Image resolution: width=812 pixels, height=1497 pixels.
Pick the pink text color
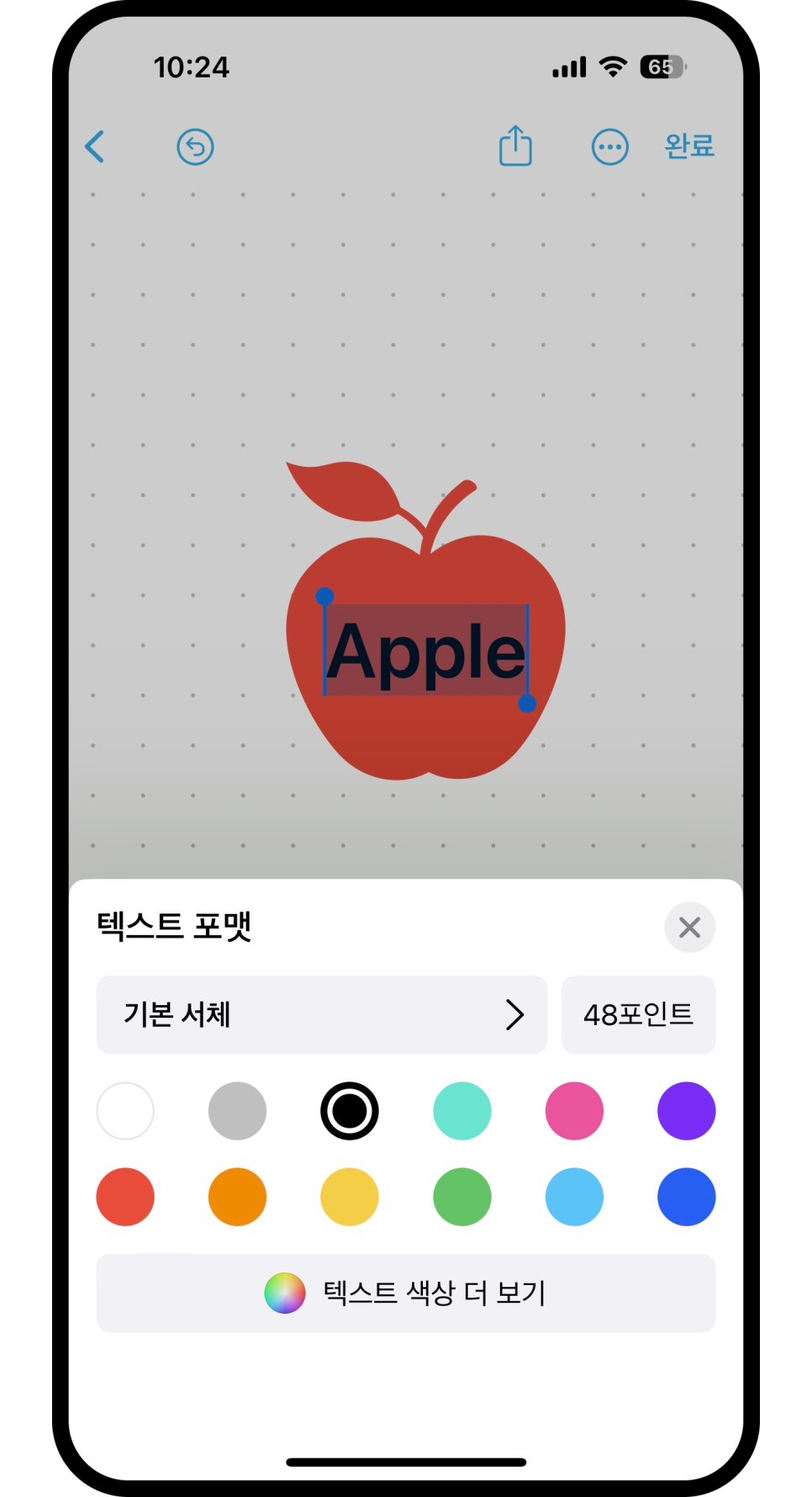point(574,1111)
